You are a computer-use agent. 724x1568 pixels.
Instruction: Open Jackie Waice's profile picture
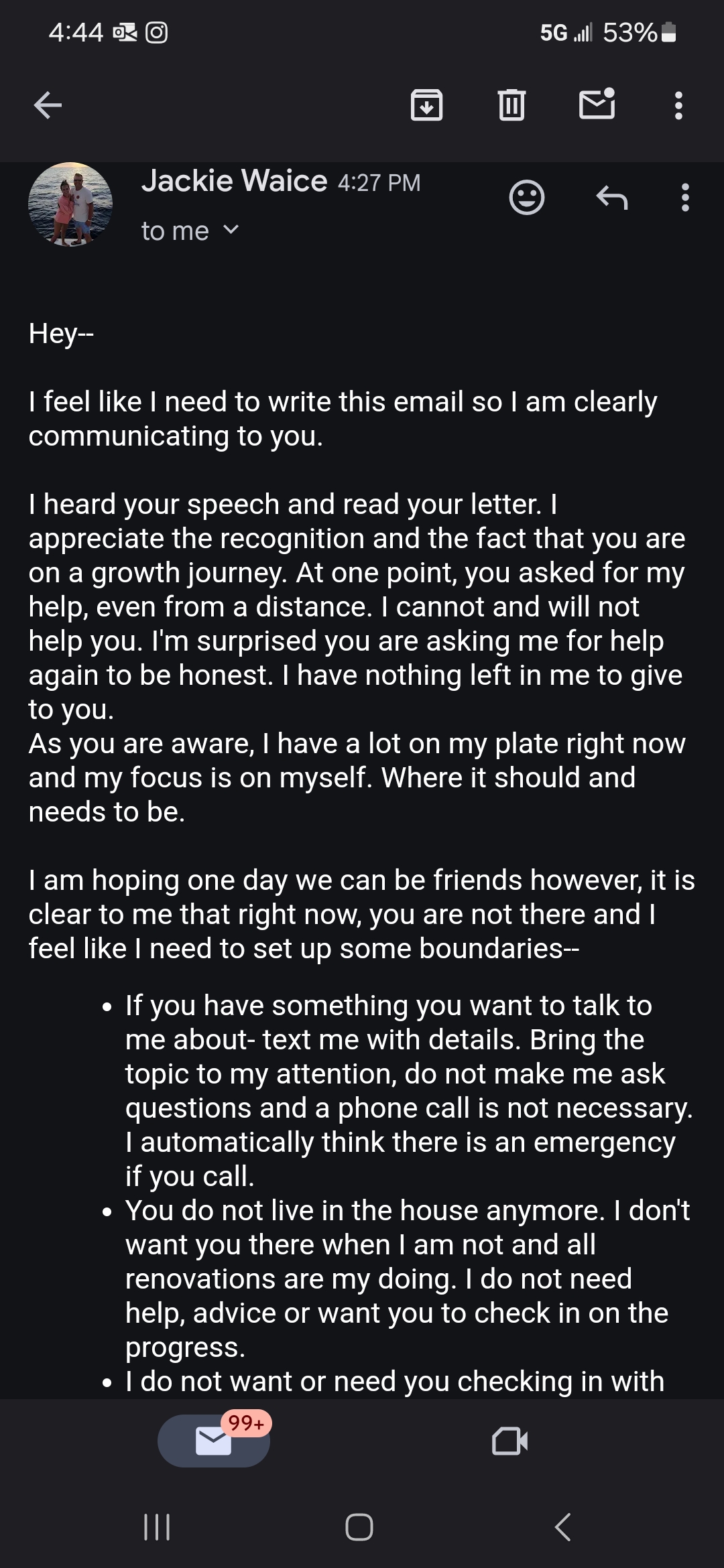70,204
